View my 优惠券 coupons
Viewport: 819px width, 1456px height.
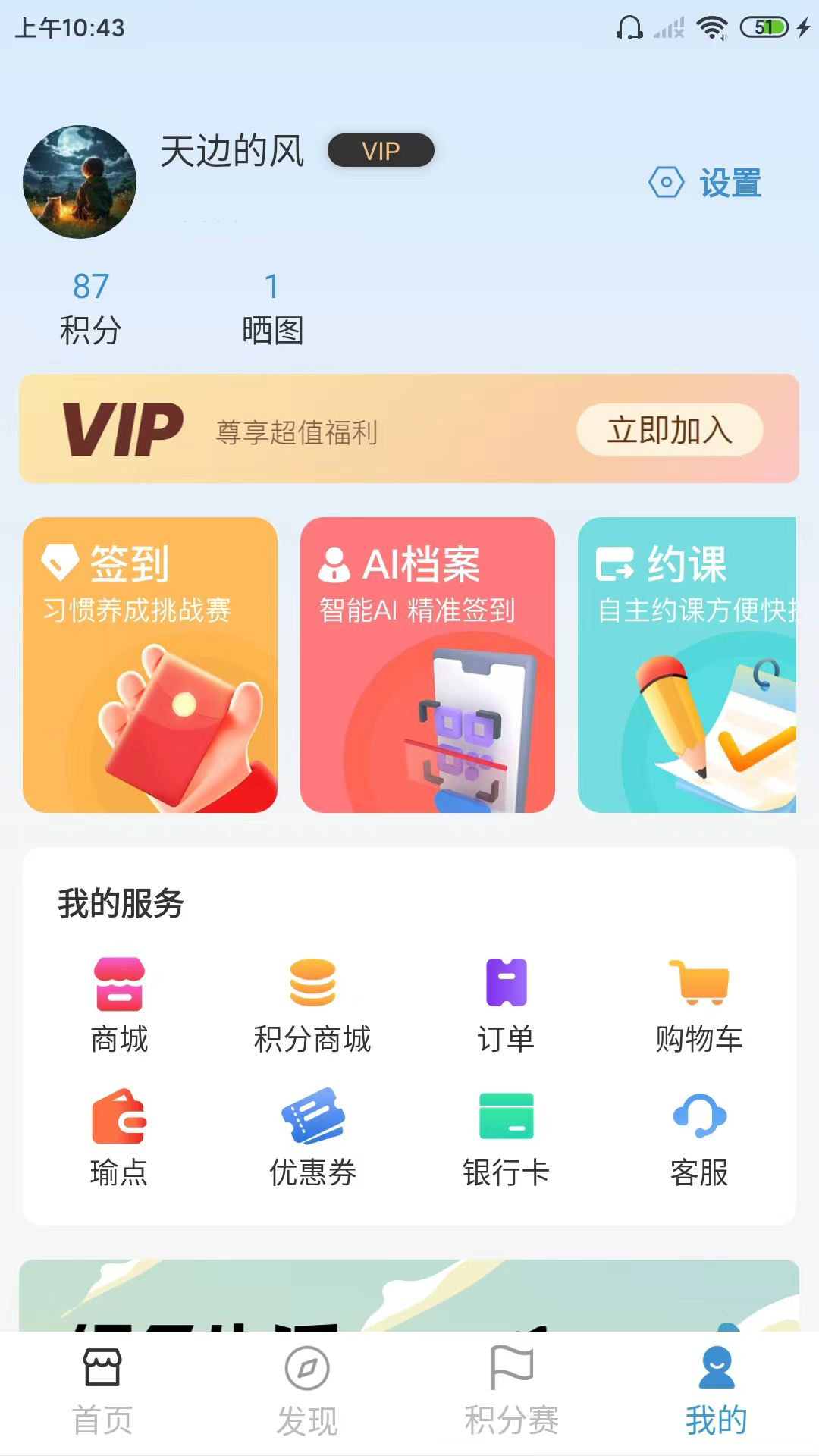pyautogui.click(x=312, y=1137)
